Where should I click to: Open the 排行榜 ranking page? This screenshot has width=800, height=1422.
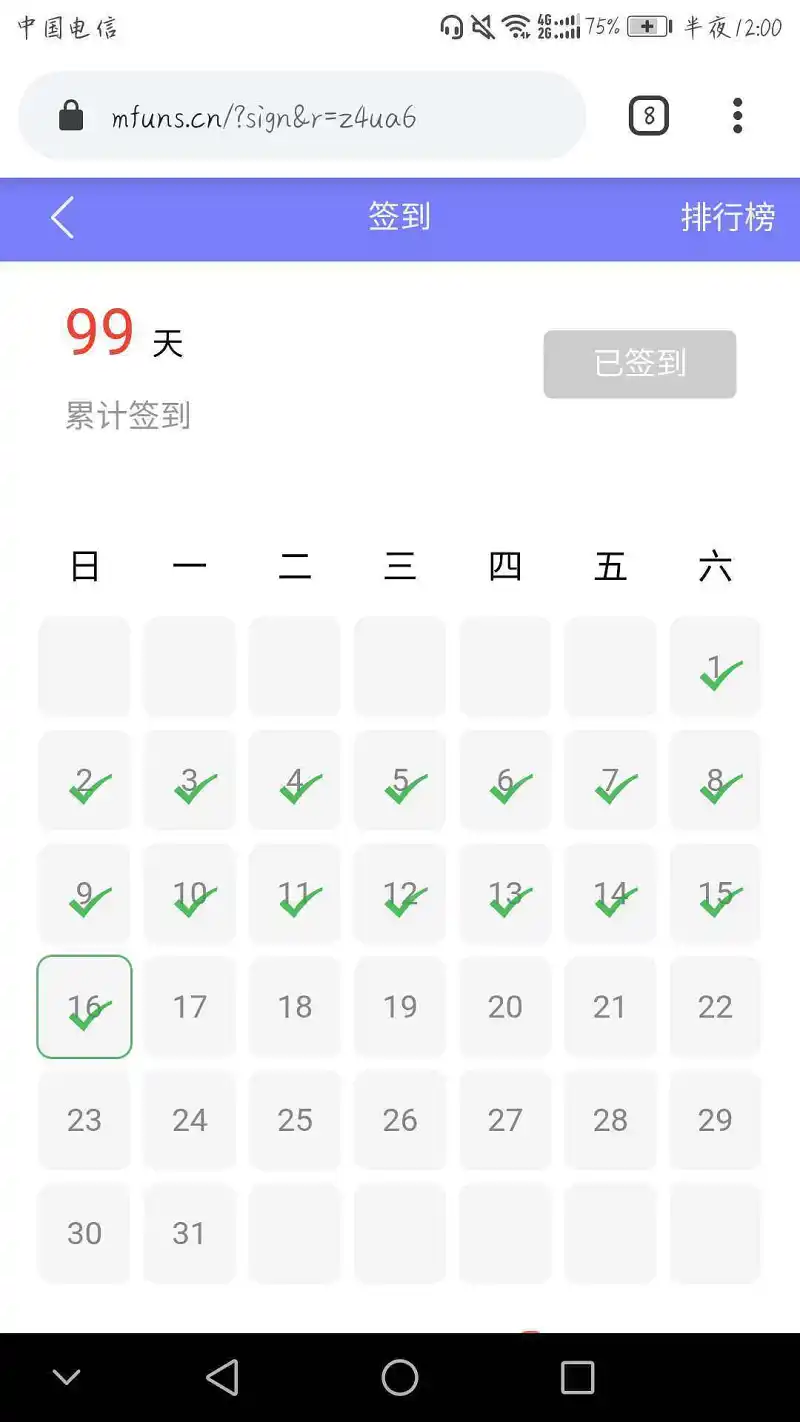[x=728, y=217]
